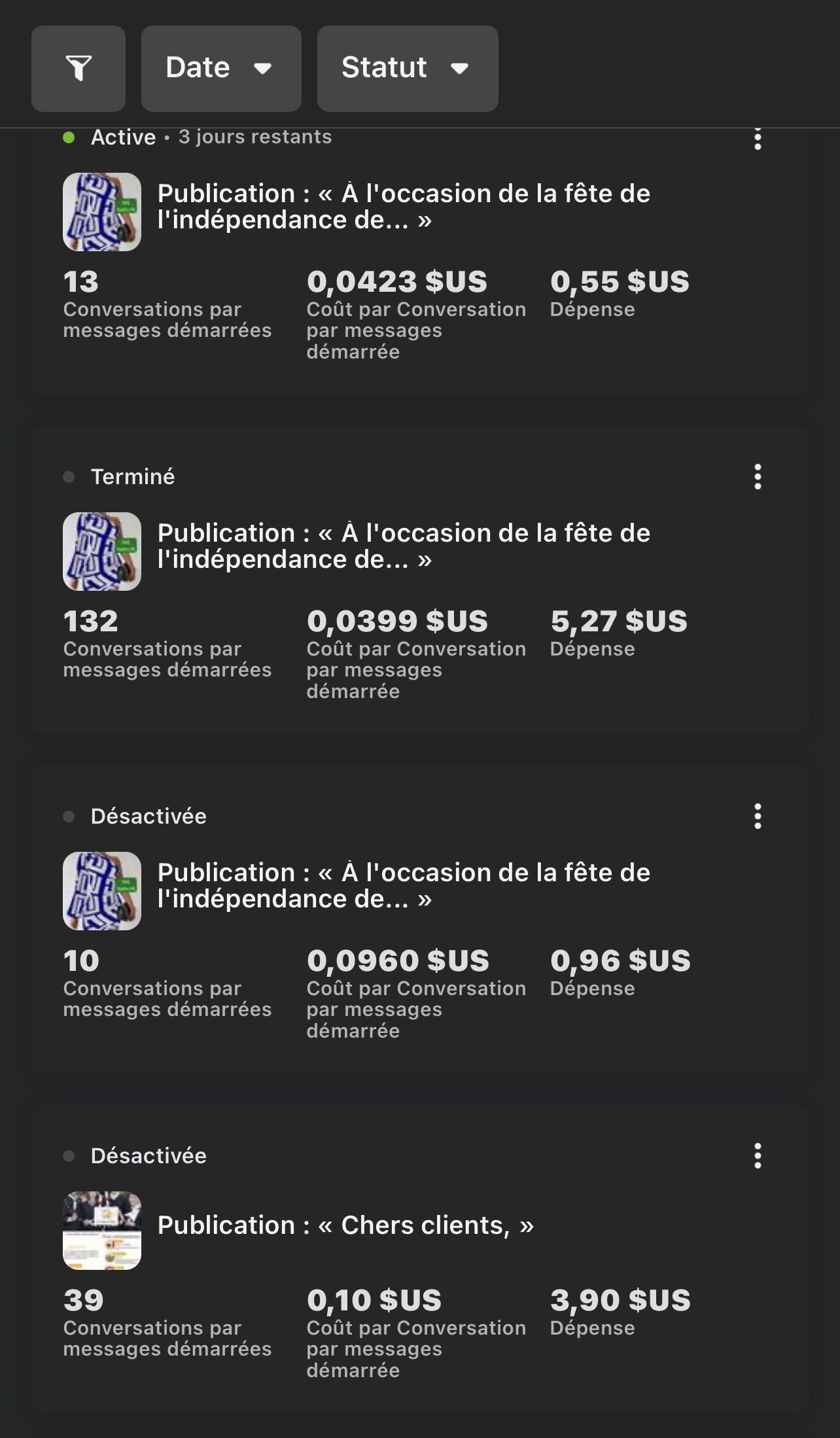Open the Chers clients ad card
Viewport: 840px width, 1438px height.
coord(420,1259)
